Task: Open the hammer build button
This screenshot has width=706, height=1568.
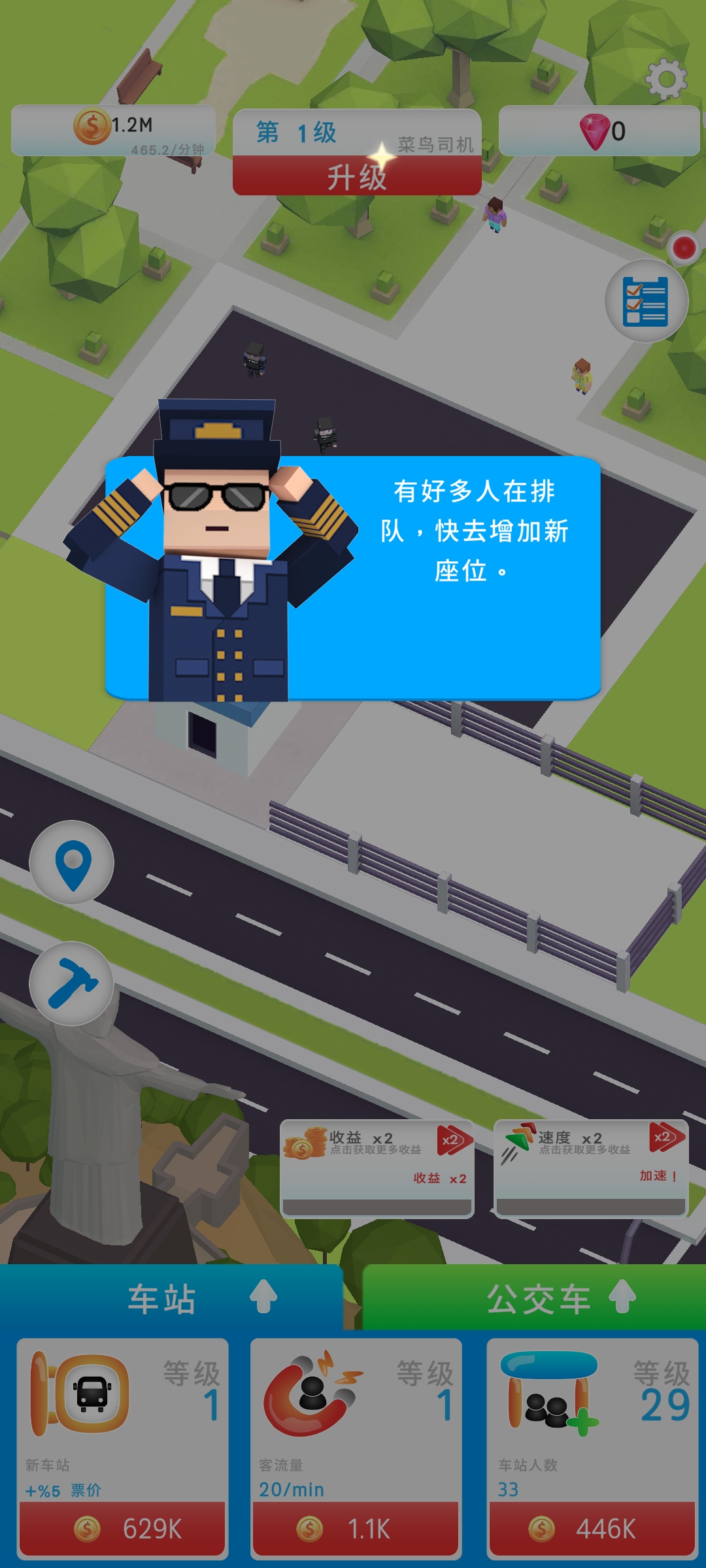Action: [x=72, y=984]
